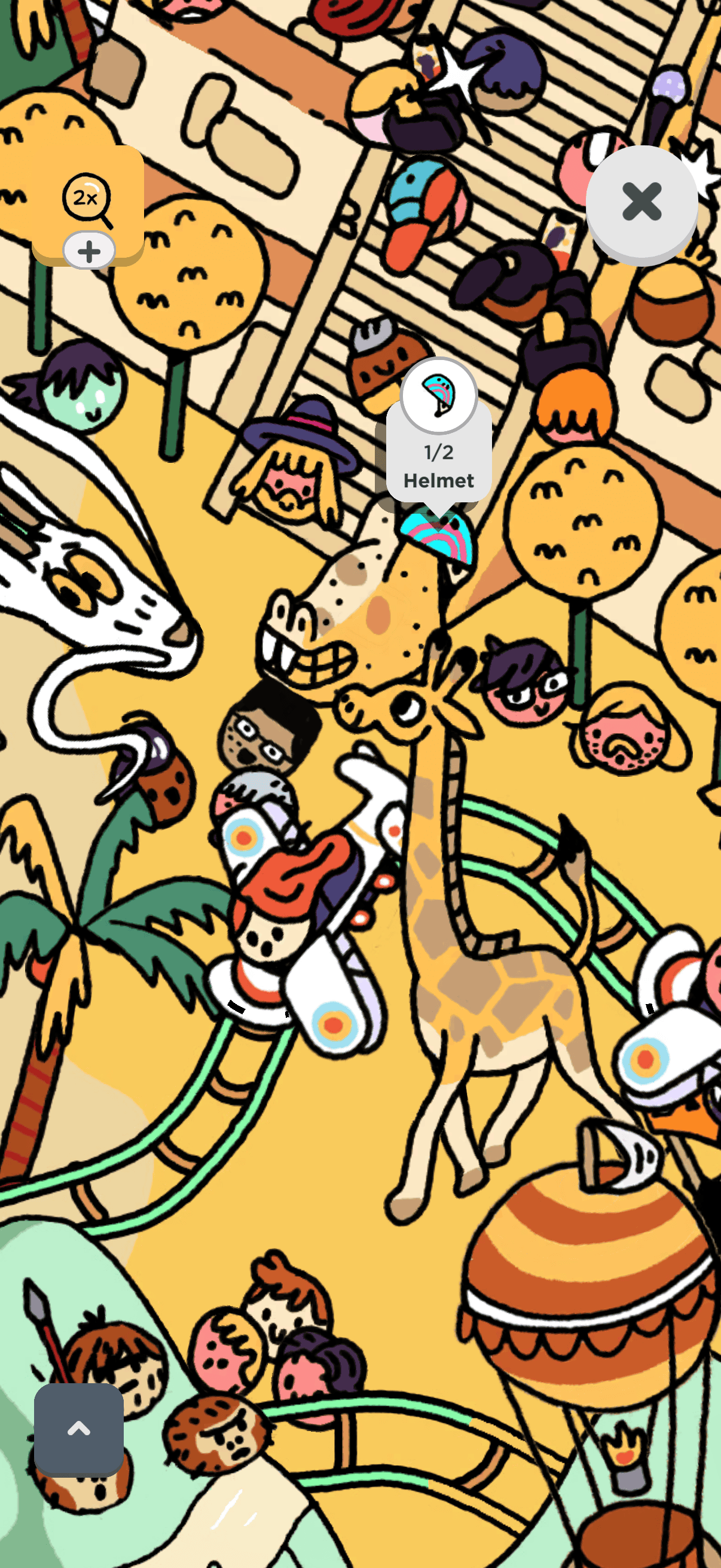Close the hint view
721x1568 pixels.
click(641, 202)
